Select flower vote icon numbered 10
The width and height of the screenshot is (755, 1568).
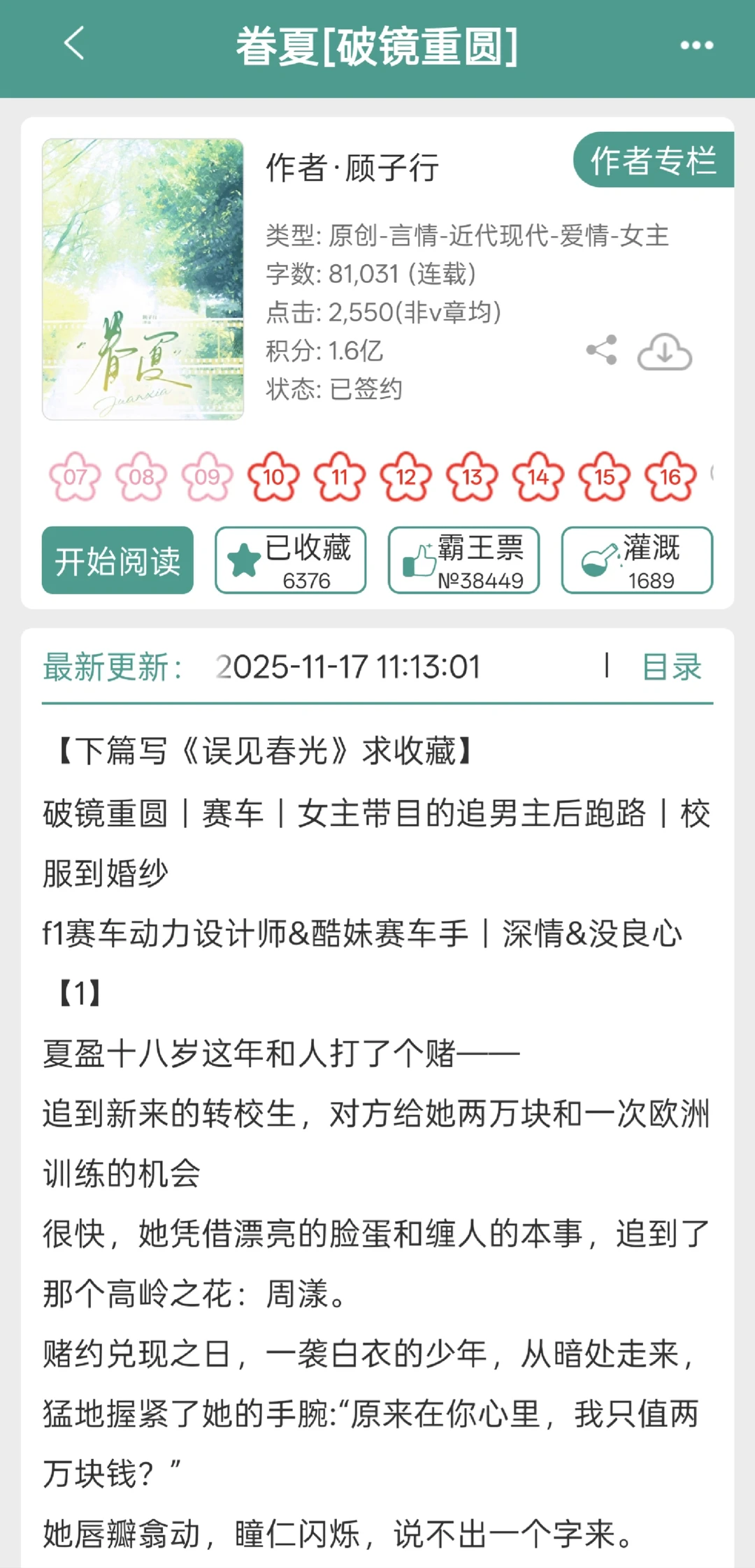click(x=273, y=477)
